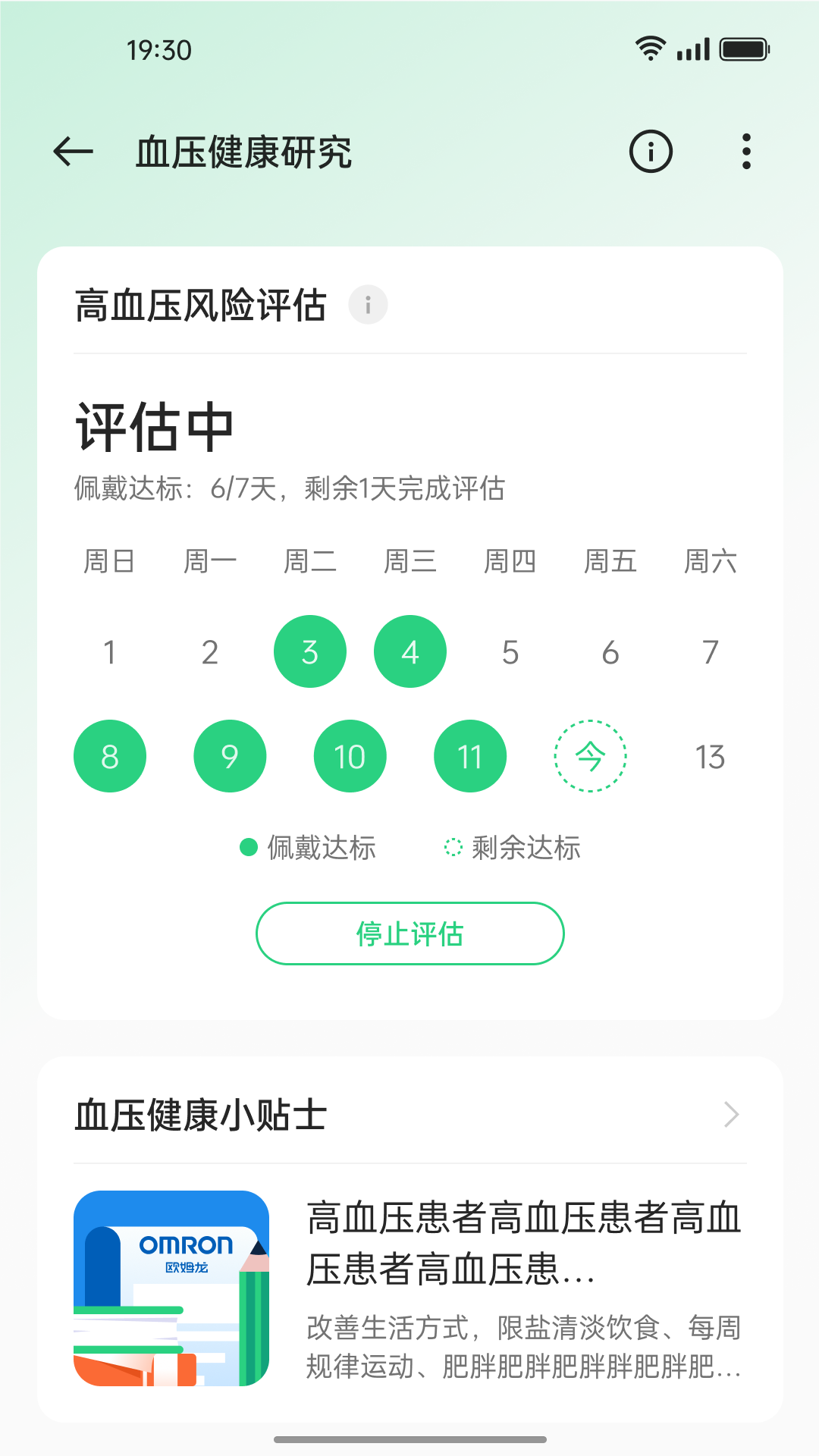Image resolution: width=819 pixels, height=1456 pixels.
Task: Open the OMRON article thumbnail
Action: [x=172, y=1289]
